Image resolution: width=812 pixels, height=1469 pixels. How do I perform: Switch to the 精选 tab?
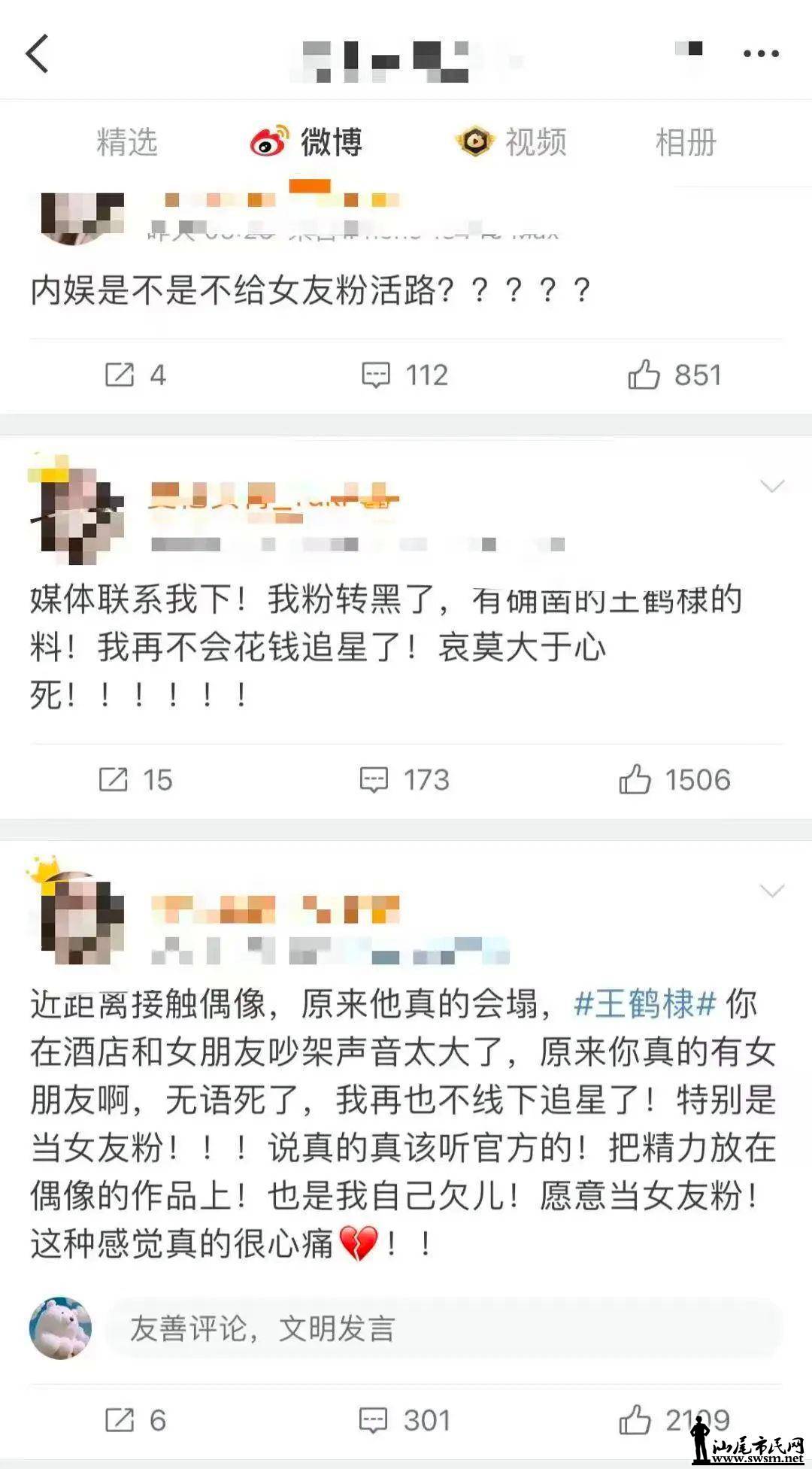[x=127, y=142]
